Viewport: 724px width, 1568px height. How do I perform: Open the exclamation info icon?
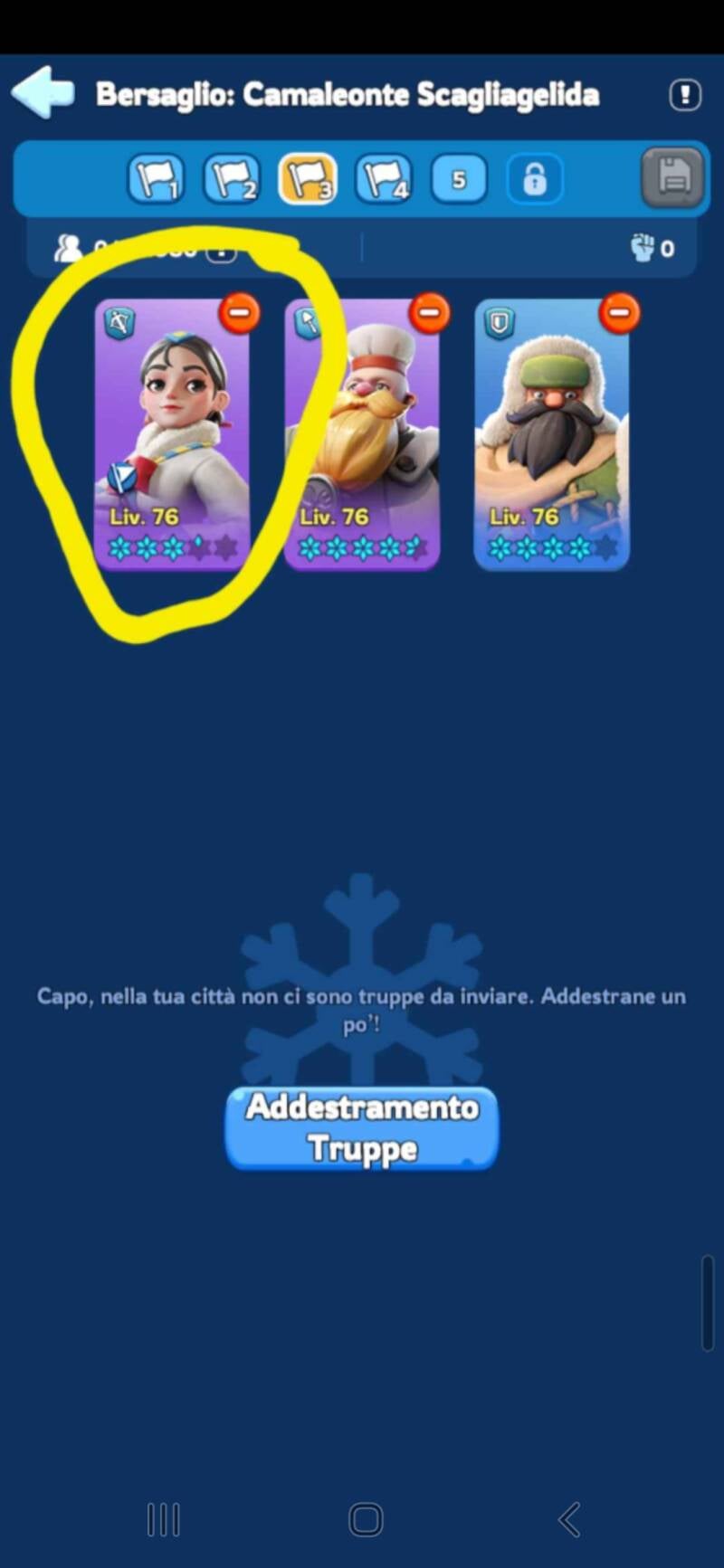point(685,94)
